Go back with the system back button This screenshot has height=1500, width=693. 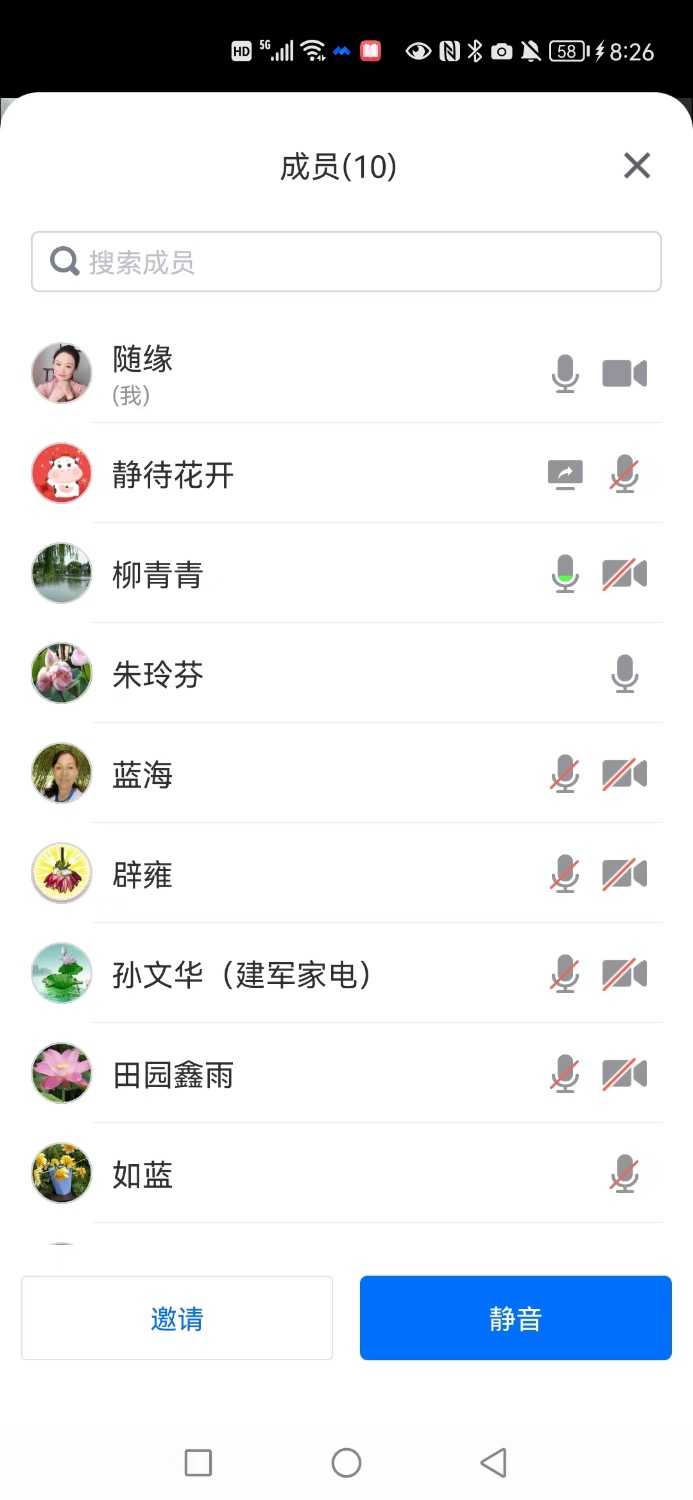pos(493,1463)
